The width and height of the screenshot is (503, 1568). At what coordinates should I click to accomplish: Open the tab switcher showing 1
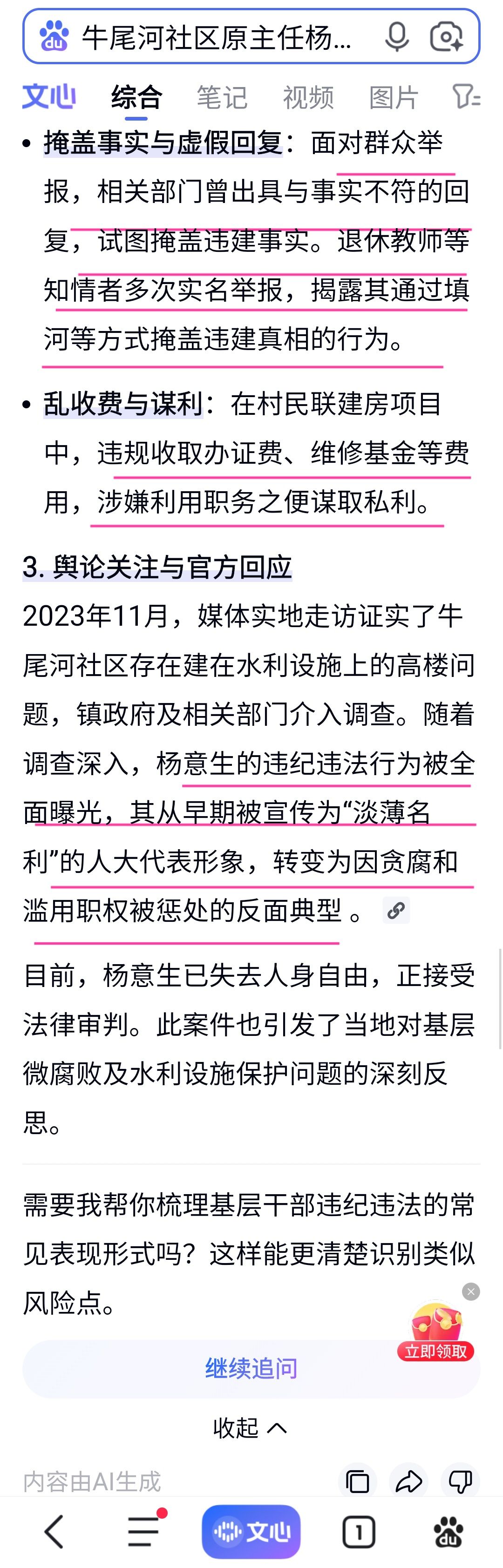(359, 1532)
